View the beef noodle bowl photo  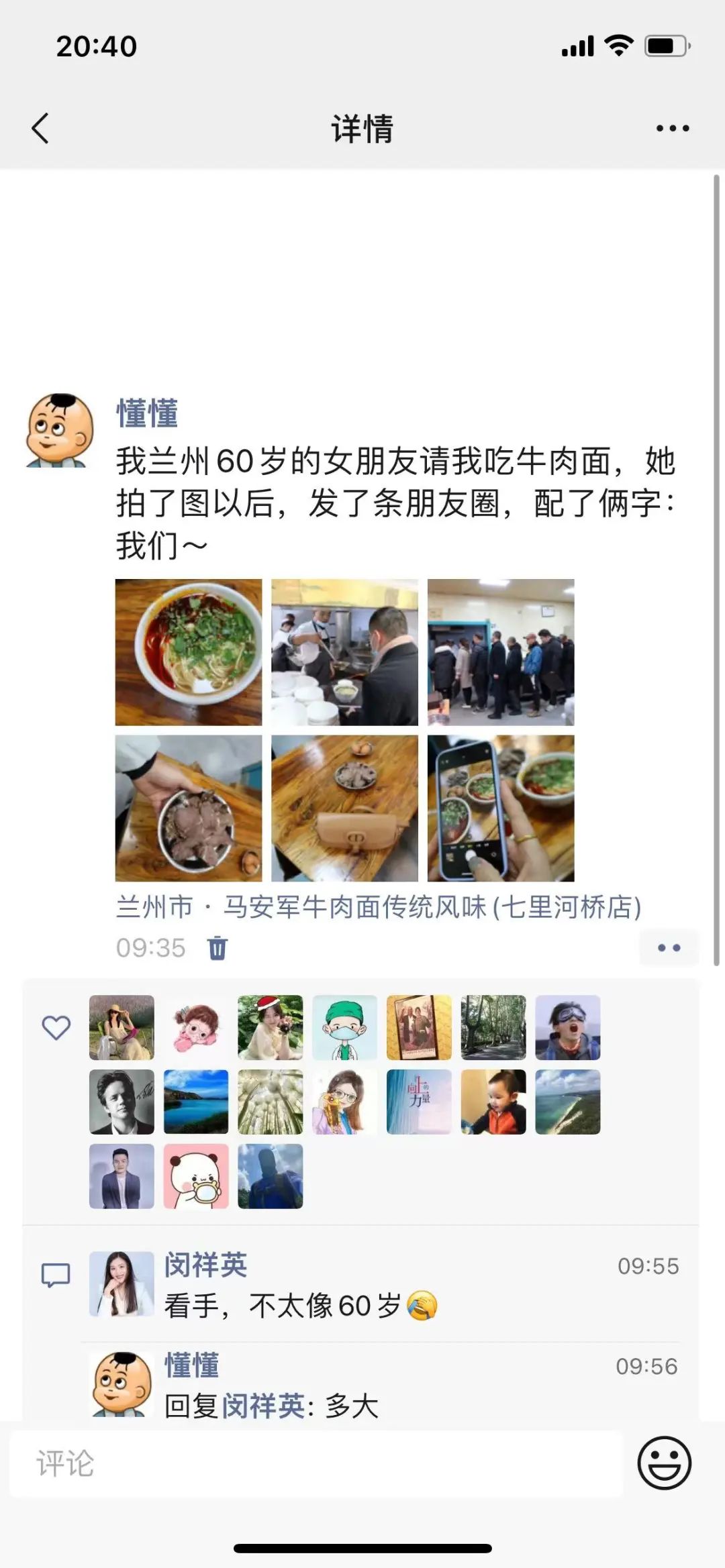pyautogui.click(x=189, y=652)
